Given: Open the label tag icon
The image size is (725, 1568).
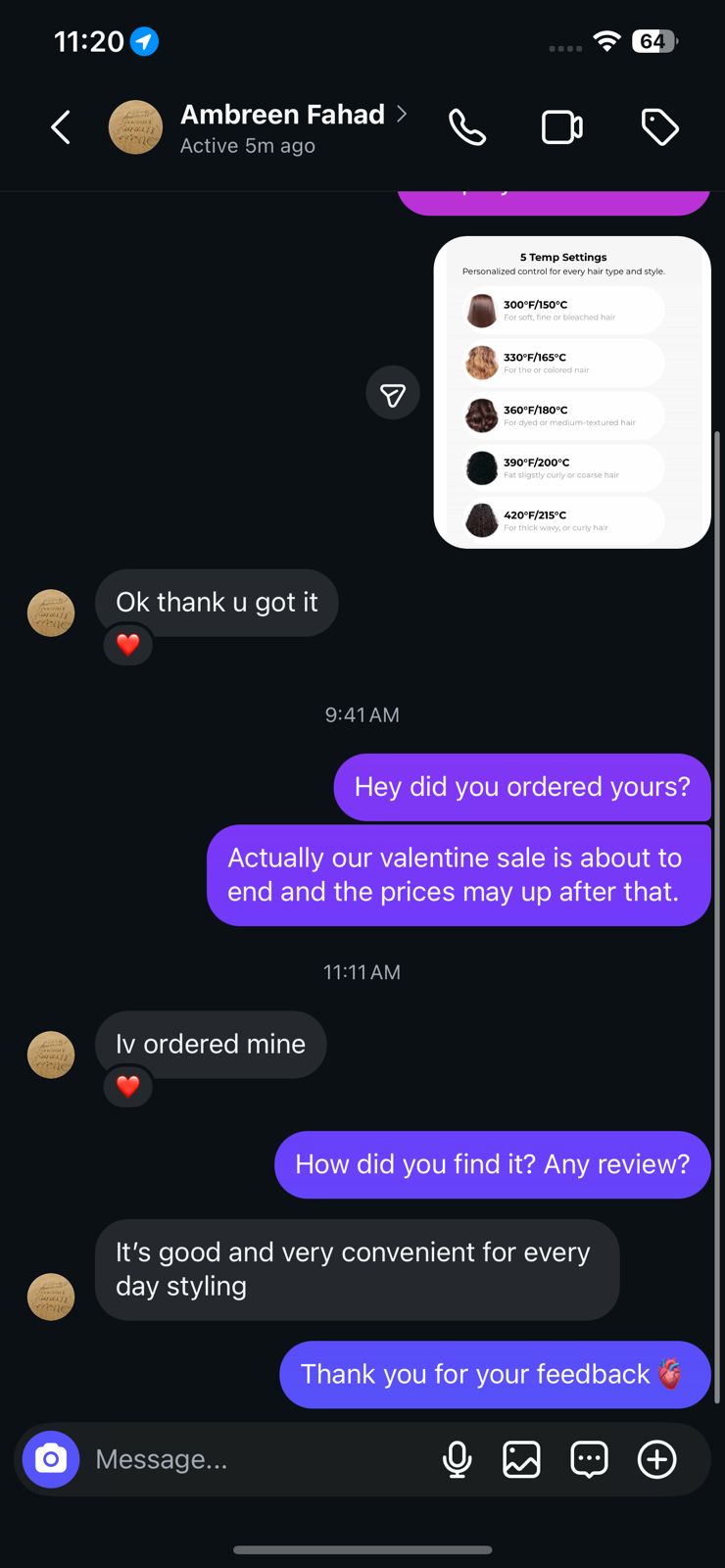Looking at the screenshot, I should click(659, 127).
